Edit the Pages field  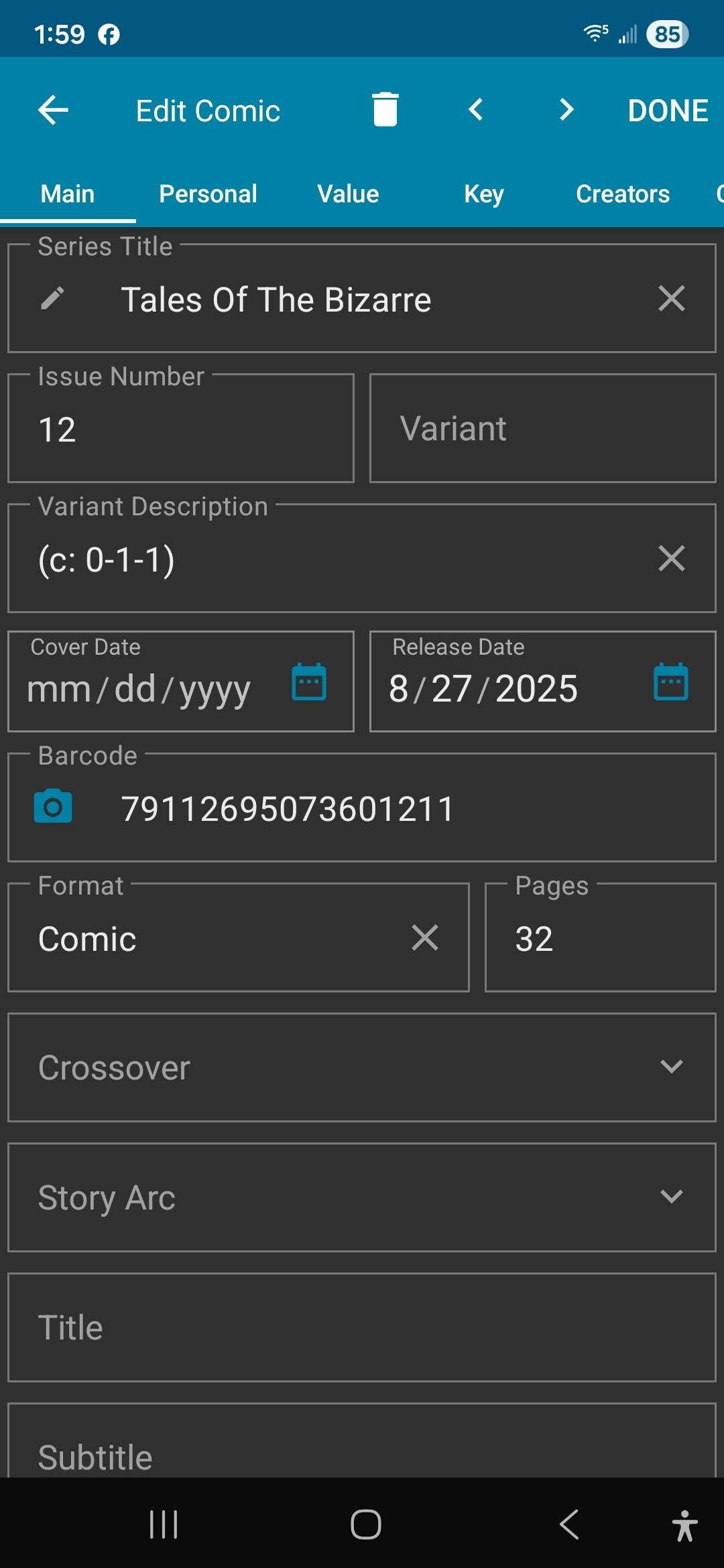600,939
